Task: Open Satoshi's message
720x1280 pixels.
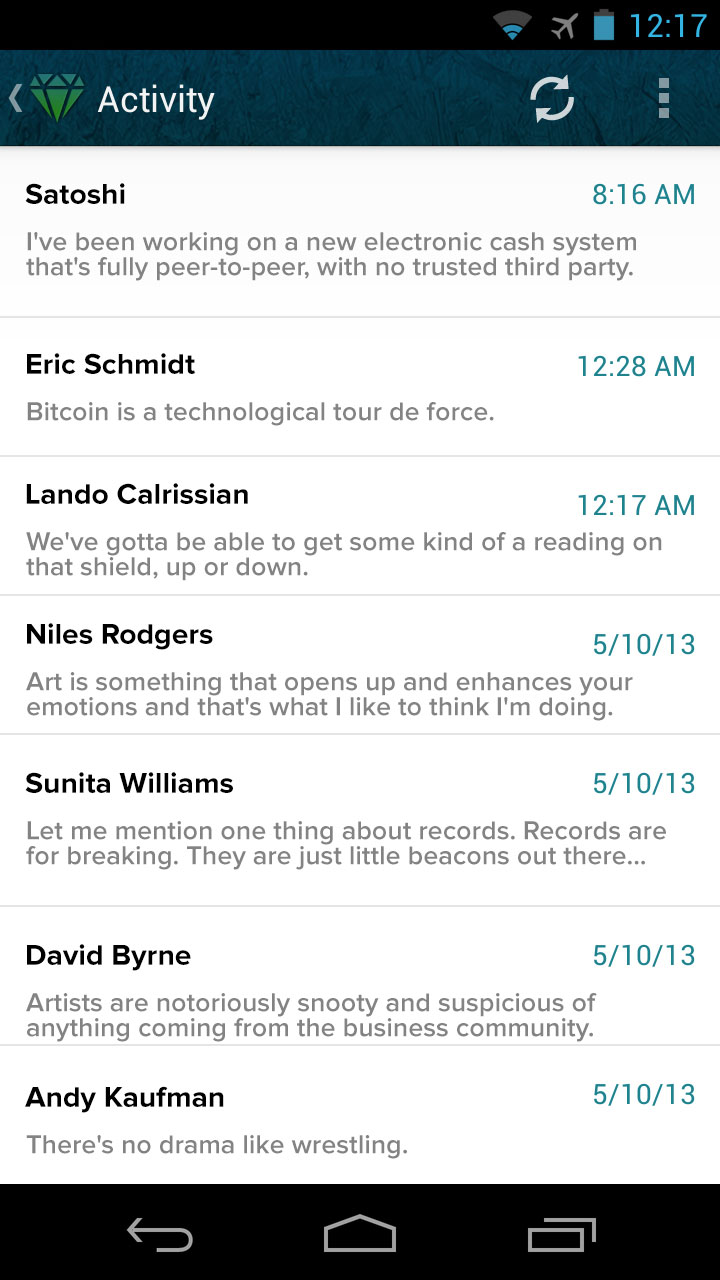Action: click(360, 232)
